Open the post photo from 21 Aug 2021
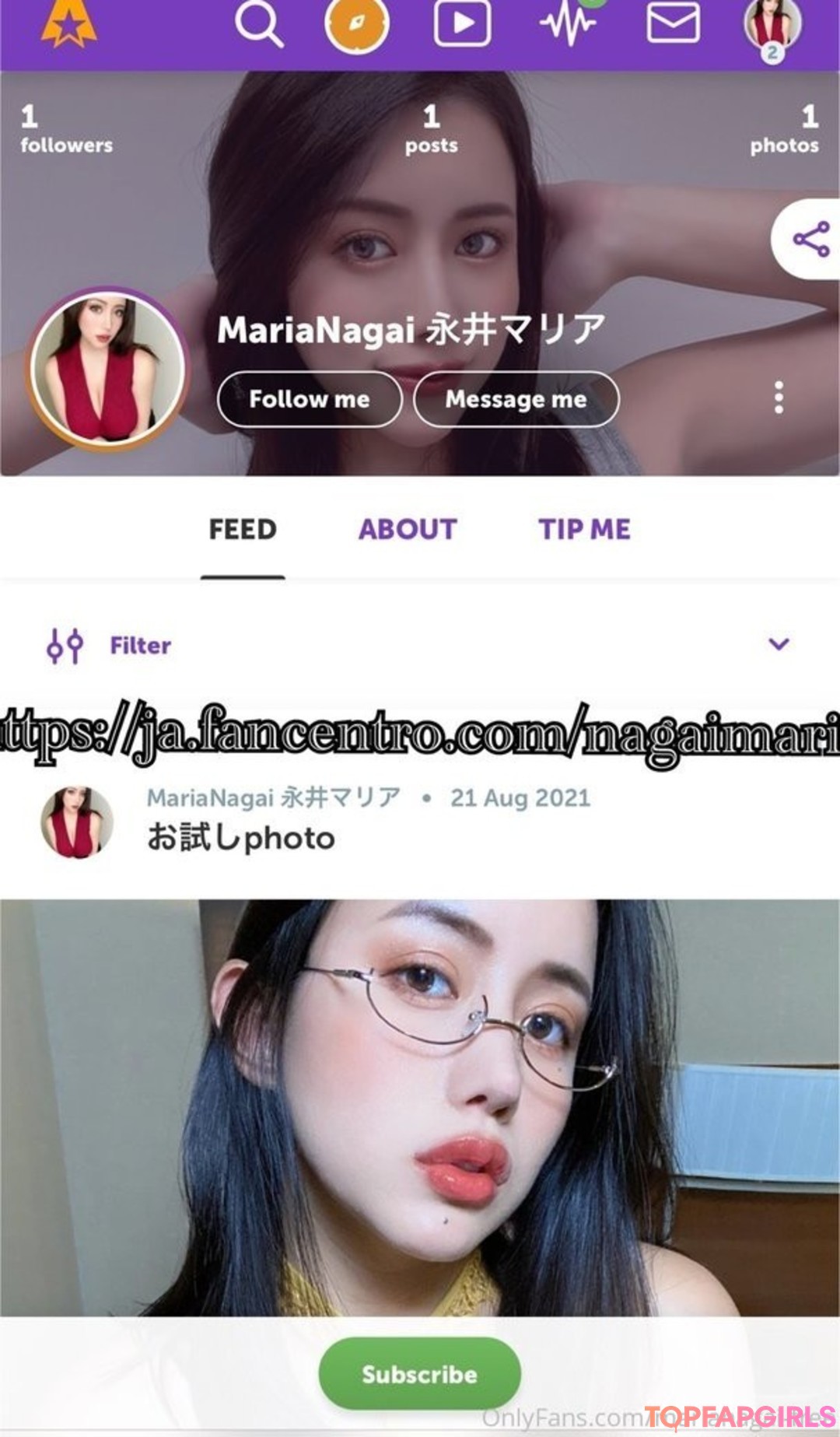 [420, 1105]
